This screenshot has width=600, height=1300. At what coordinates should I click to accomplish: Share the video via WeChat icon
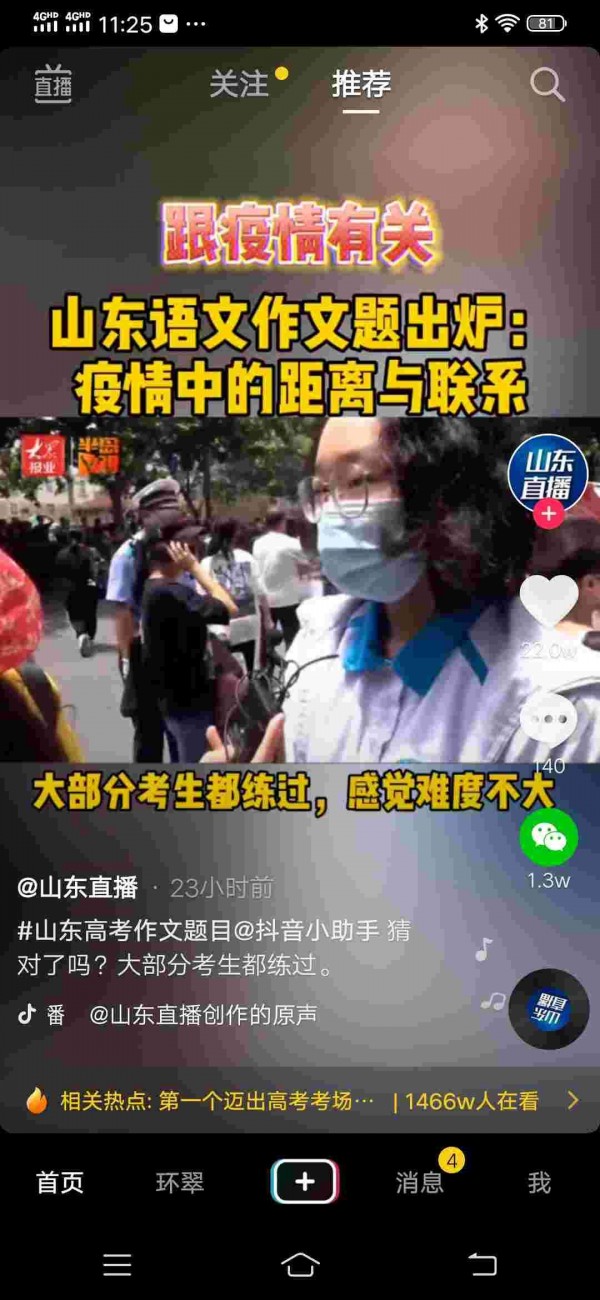coord(548,837)
